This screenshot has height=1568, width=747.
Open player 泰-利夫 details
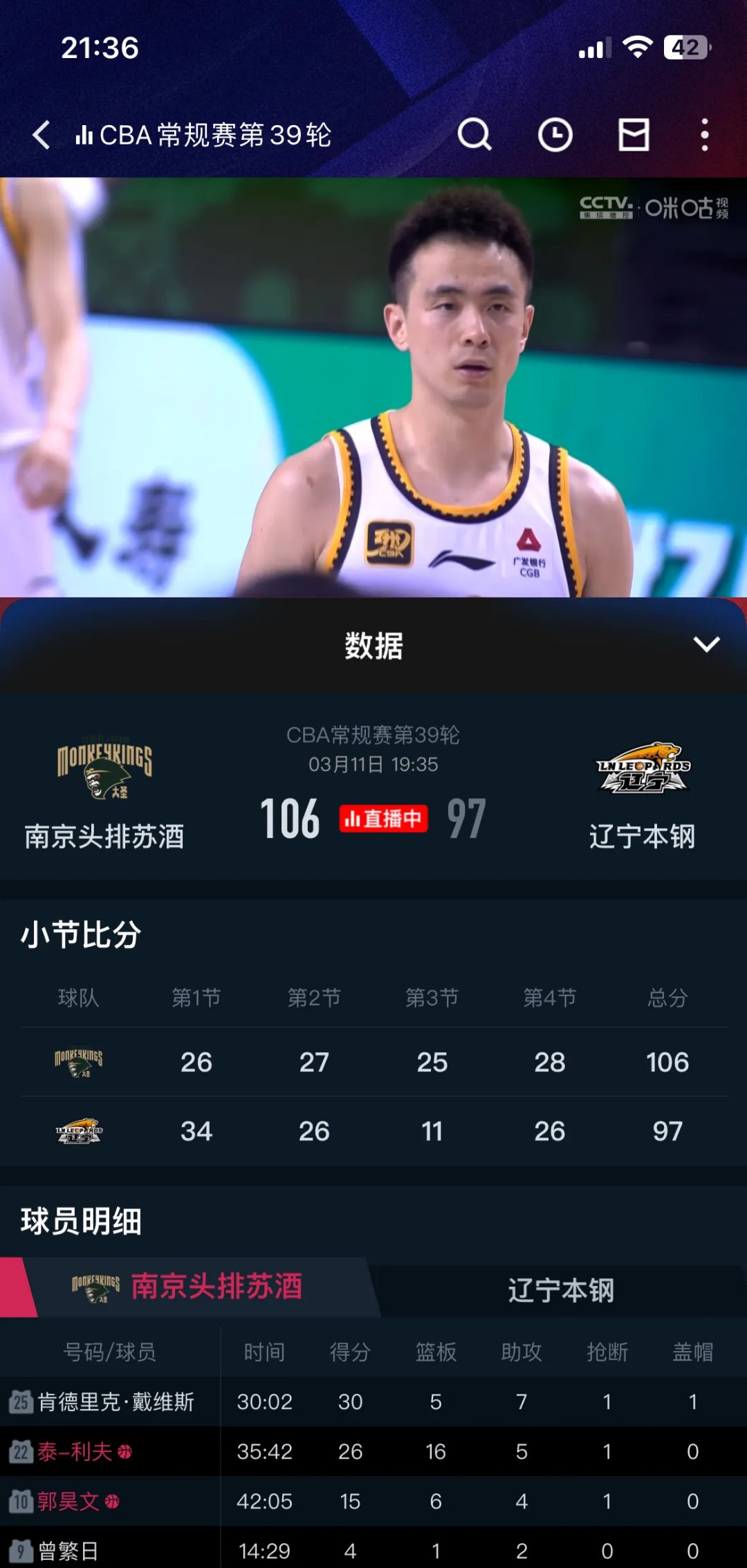[x=75, y=1452]
